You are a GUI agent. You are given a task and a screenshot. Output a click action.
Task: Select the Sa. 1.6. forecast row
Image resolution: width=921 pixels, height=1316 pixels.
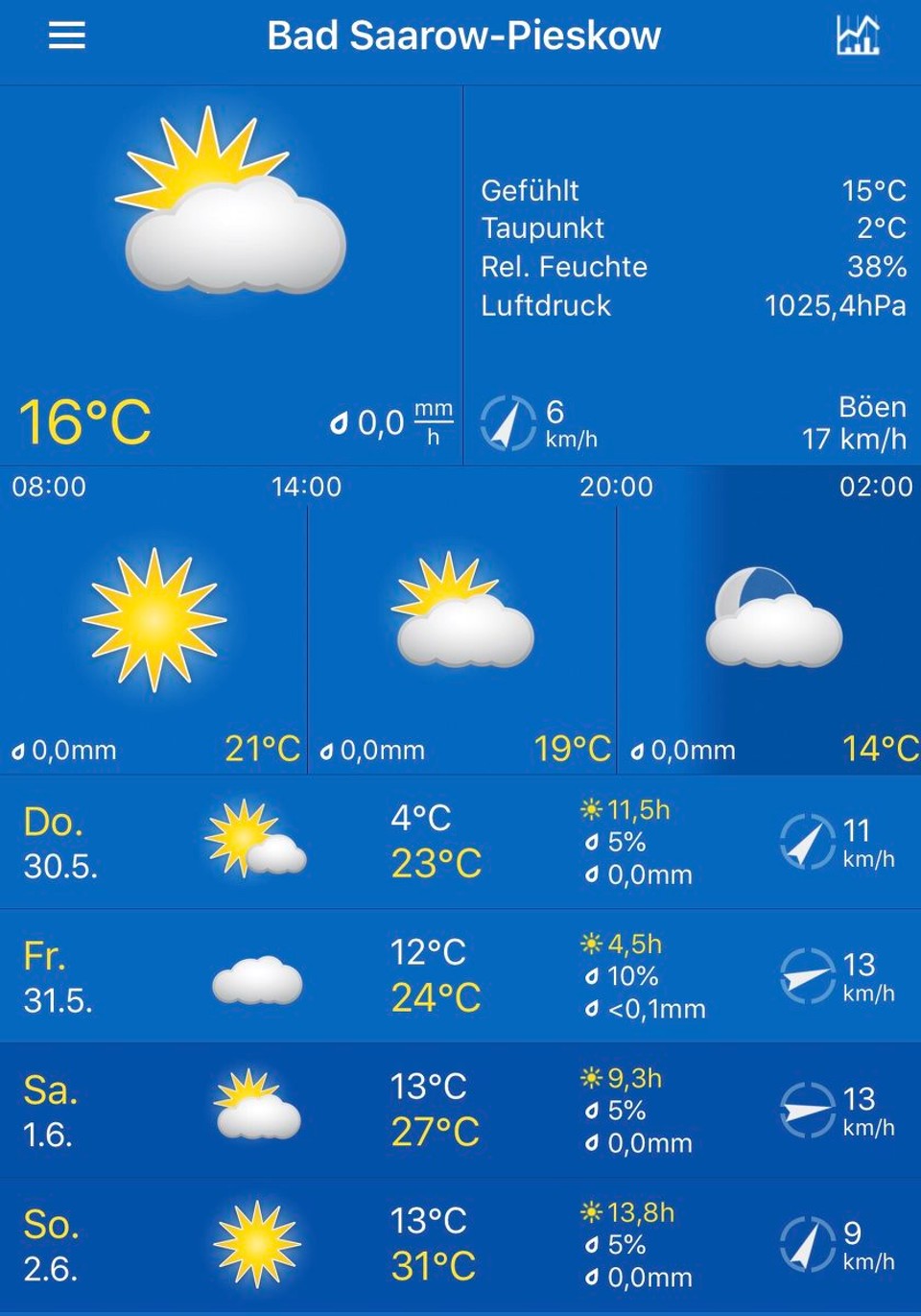[x=460, y=1112]
